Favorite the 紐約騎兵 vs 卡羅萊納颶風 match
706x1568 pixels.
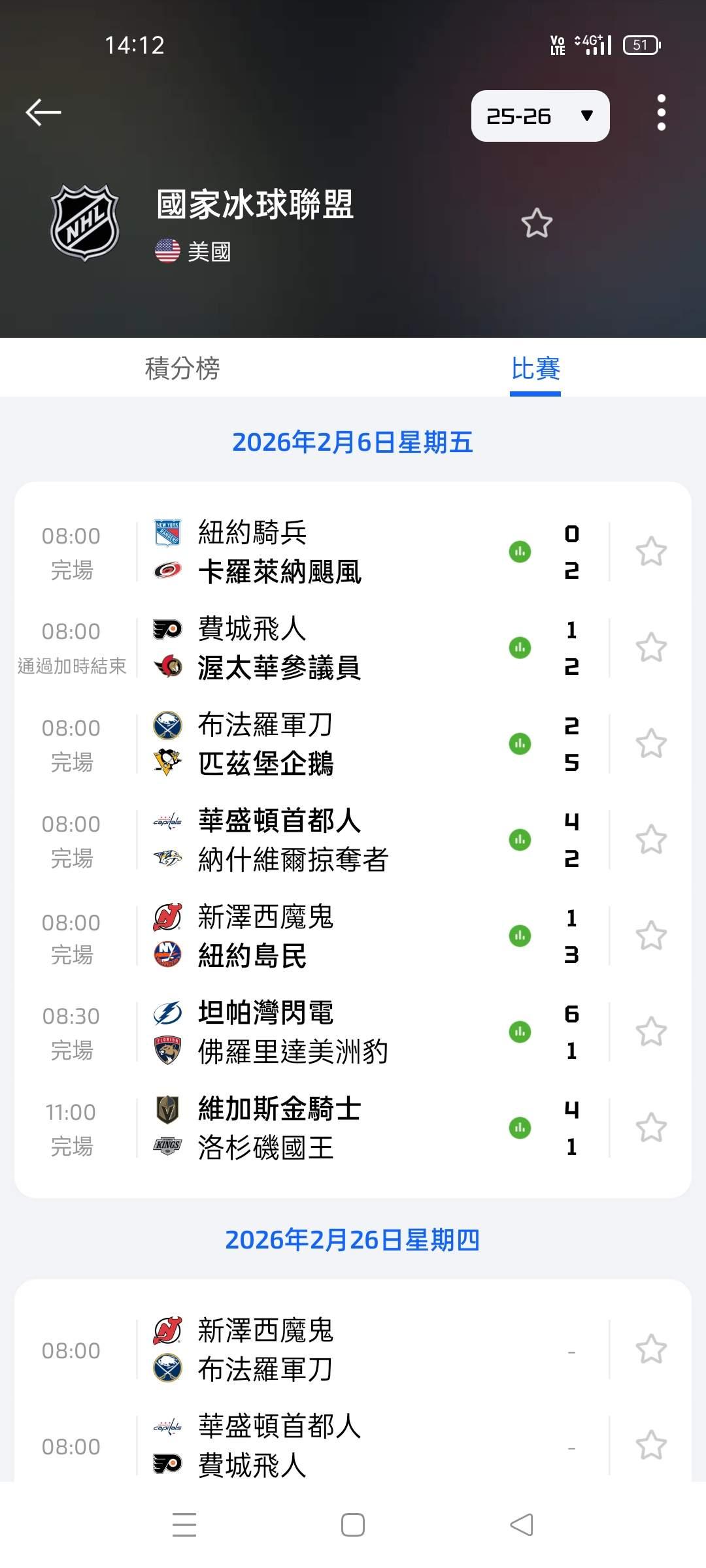click(651, 552)
